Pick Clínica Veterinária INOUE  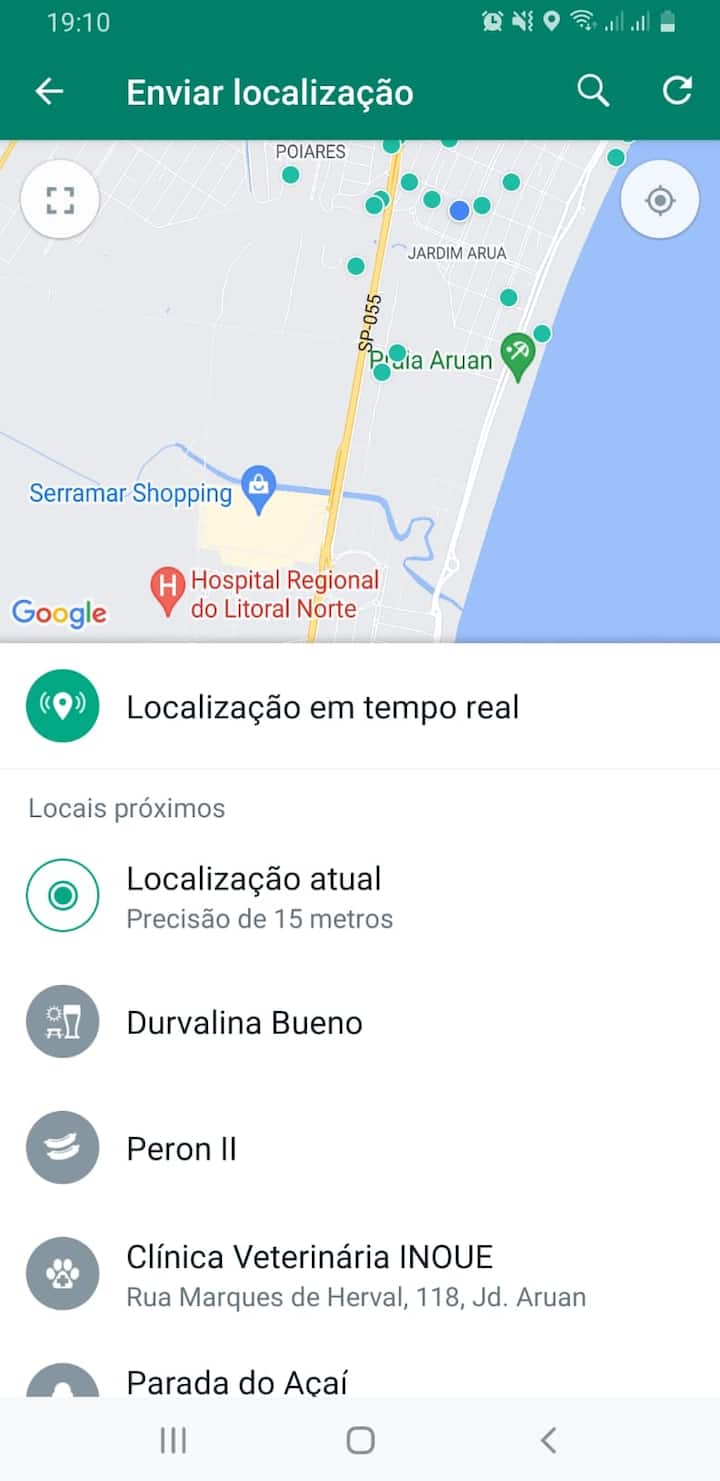pos(309,1273)
